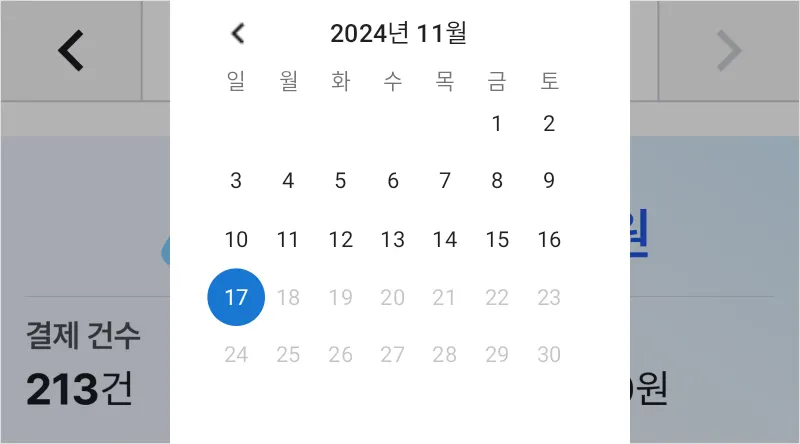The image size is (800, 444).
Task: Choose November 15 in calendar
Action: point(497,240)
